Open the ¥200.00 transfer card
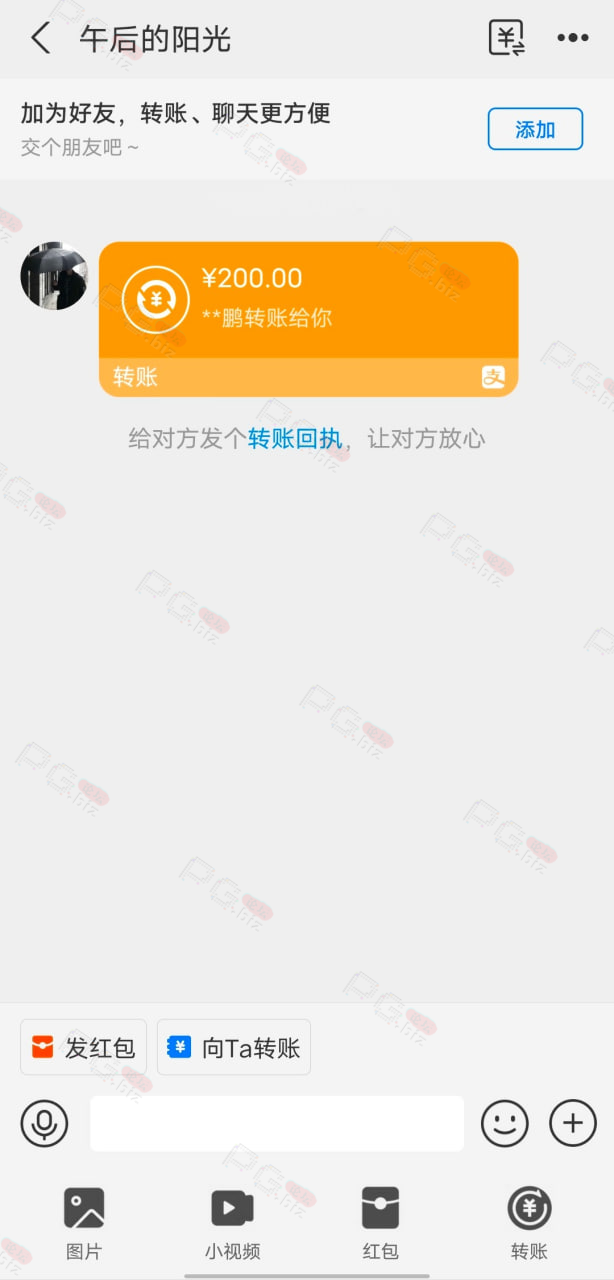 pos(308,319)
